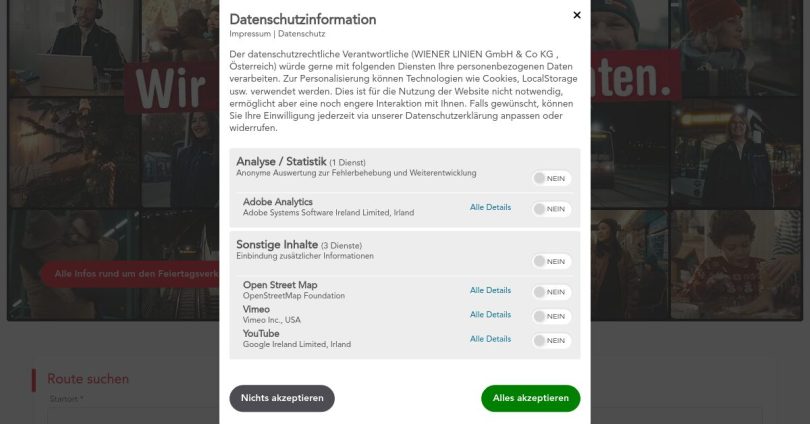Enable the Adobe Analytics switch
This screenshot has height=424, width=810.
[551, 209]
